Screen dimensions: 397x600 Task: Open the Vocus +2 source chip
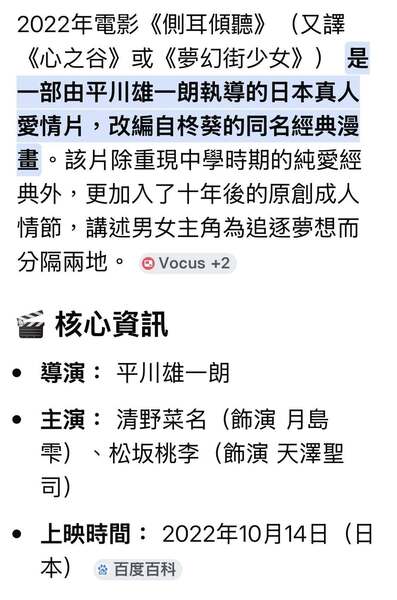(187, 263)
